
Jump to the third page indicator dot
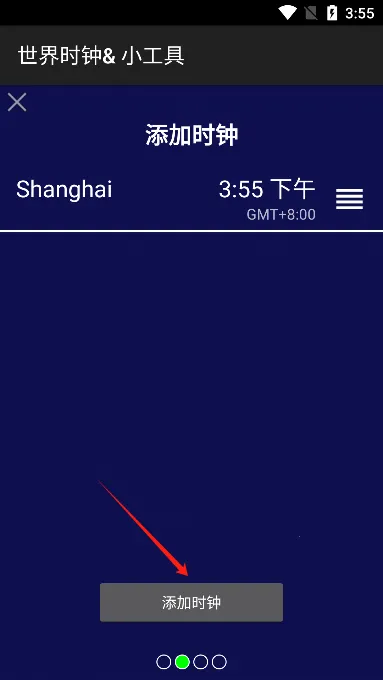point(201,662)
